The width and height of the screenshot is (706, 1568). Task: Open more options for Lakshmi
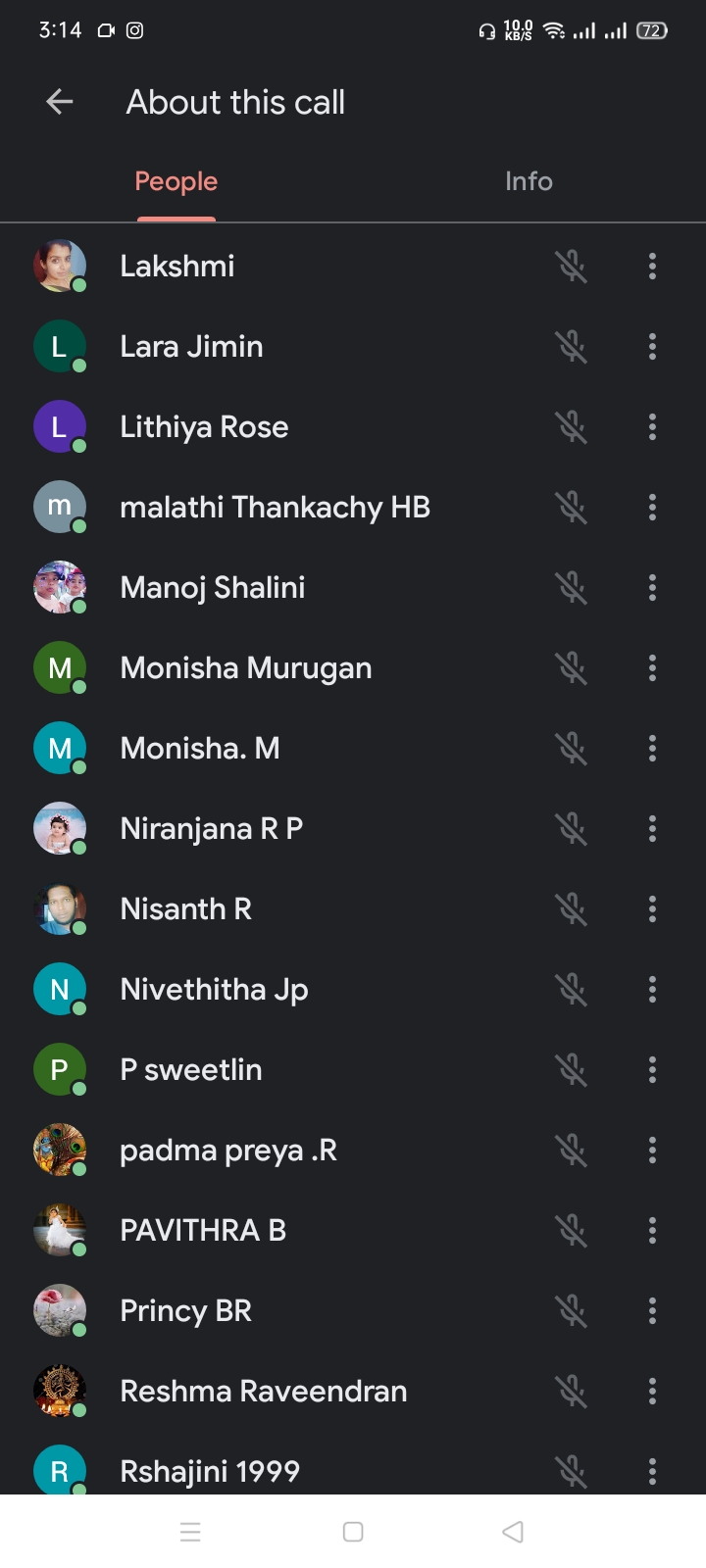(652, 267)
